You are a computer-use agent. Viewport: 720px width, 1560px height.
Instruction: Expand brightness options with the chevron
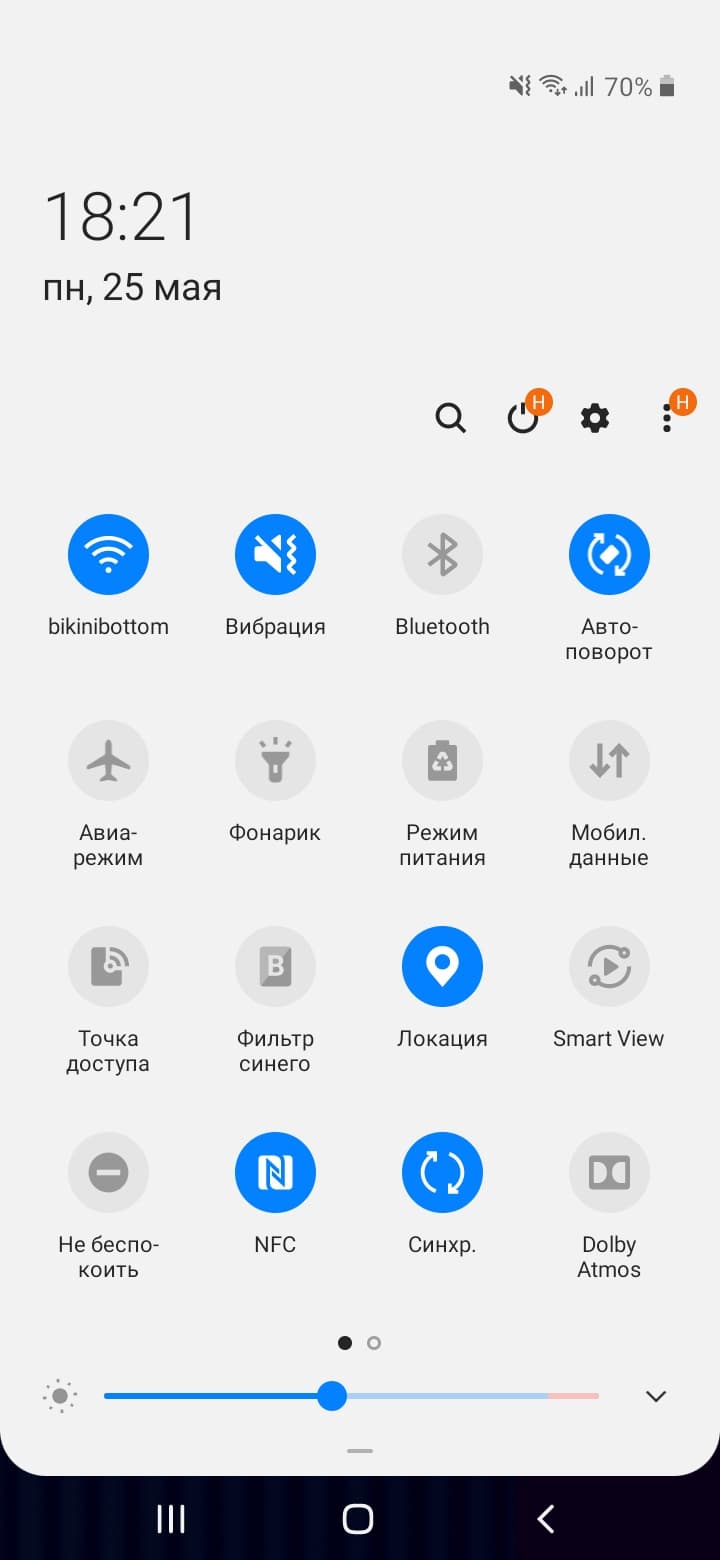click(x=656, y=1396)
